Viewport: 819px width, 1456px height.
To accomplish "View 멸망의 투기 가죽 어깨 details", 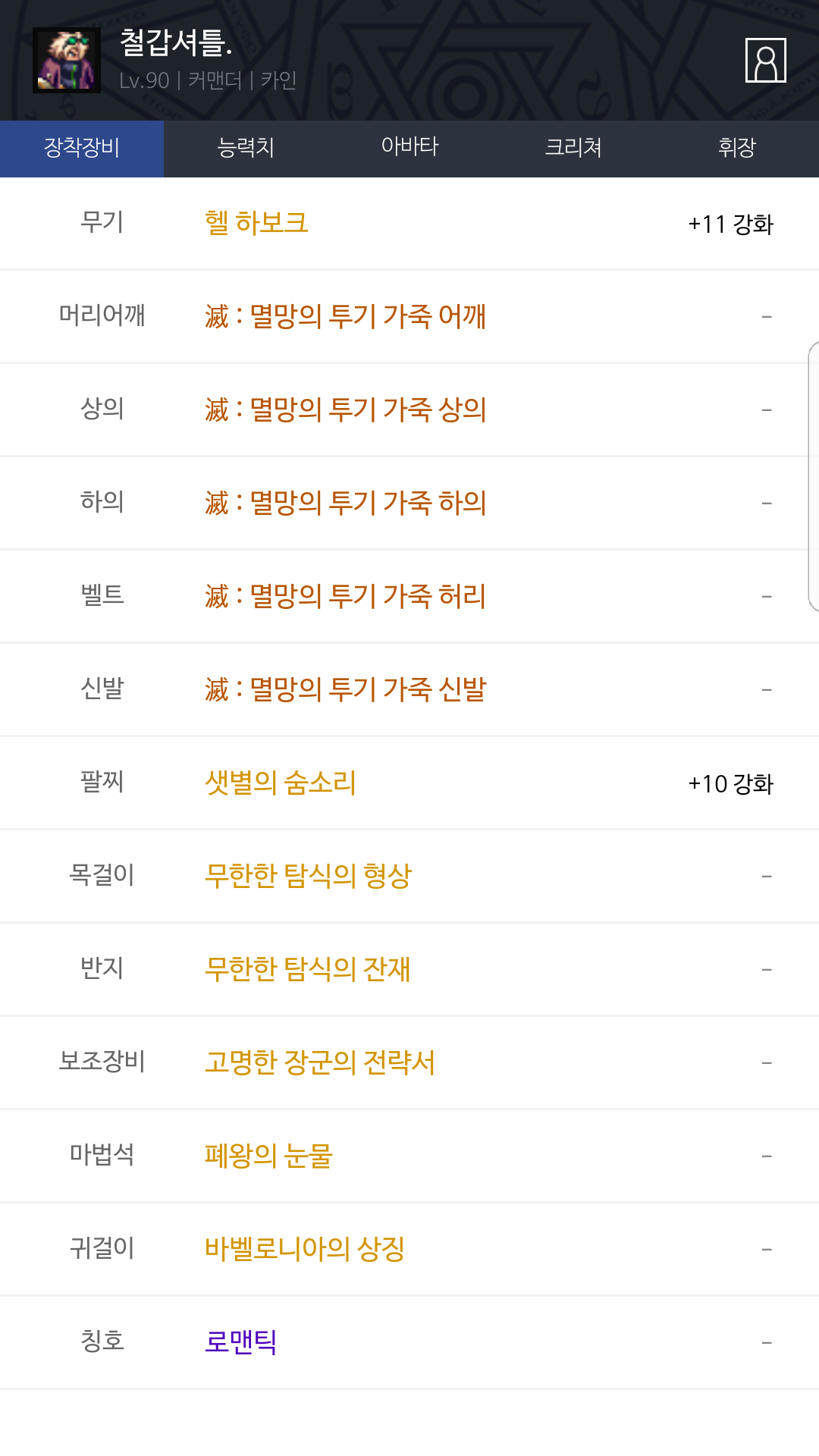I will [x=345, y=316].
